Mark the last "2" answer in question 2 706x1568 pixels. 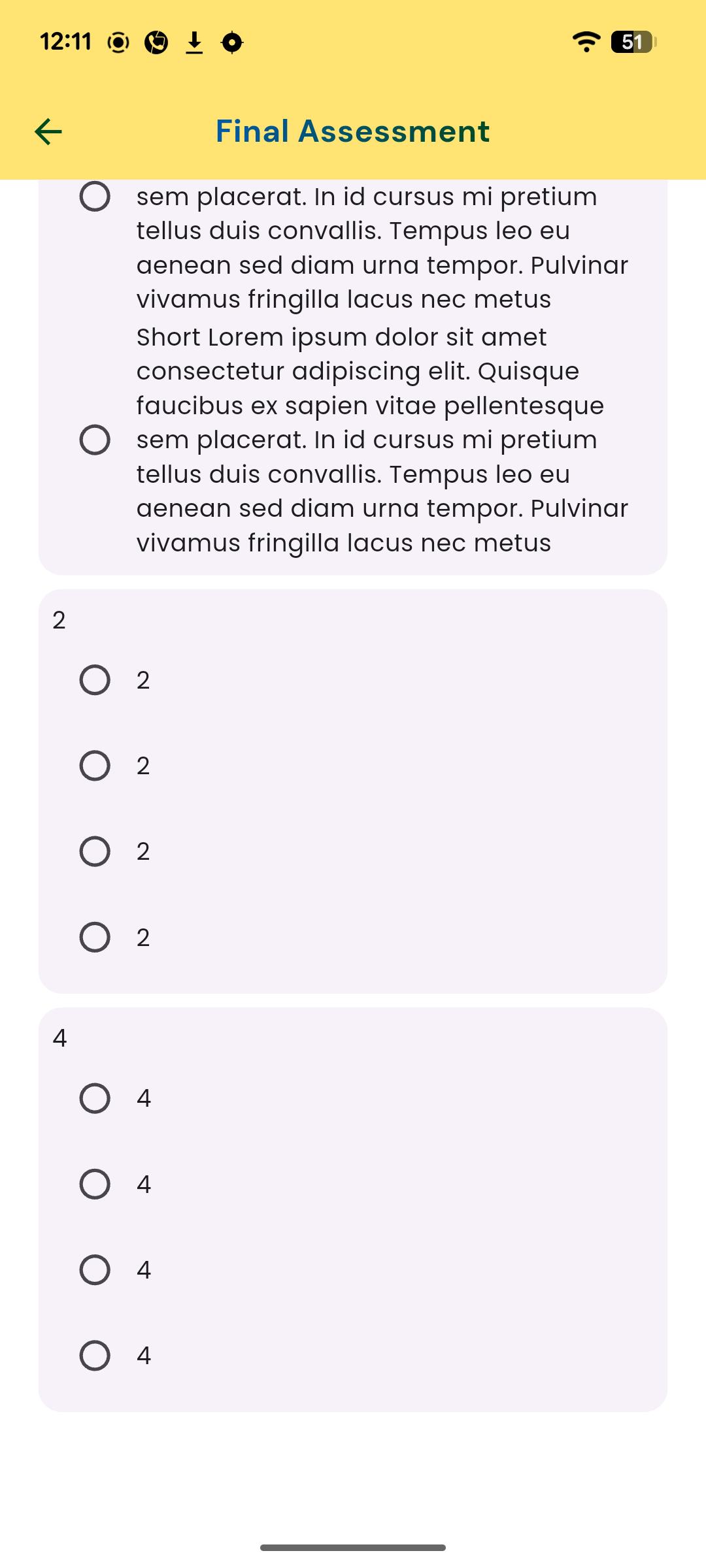(95, 938)
